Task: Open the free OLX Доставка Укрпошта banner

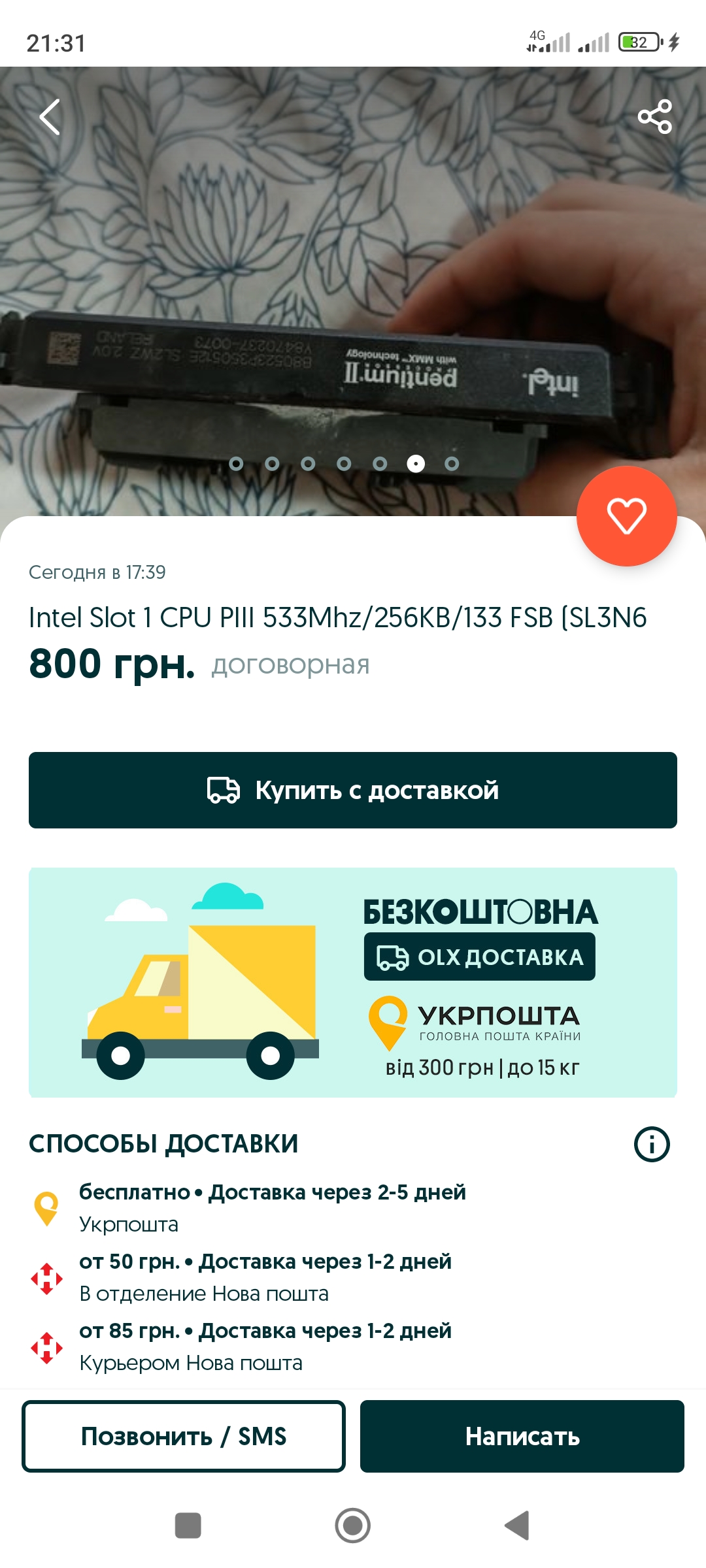Action: pyautogui.click(x=353, y=982)
